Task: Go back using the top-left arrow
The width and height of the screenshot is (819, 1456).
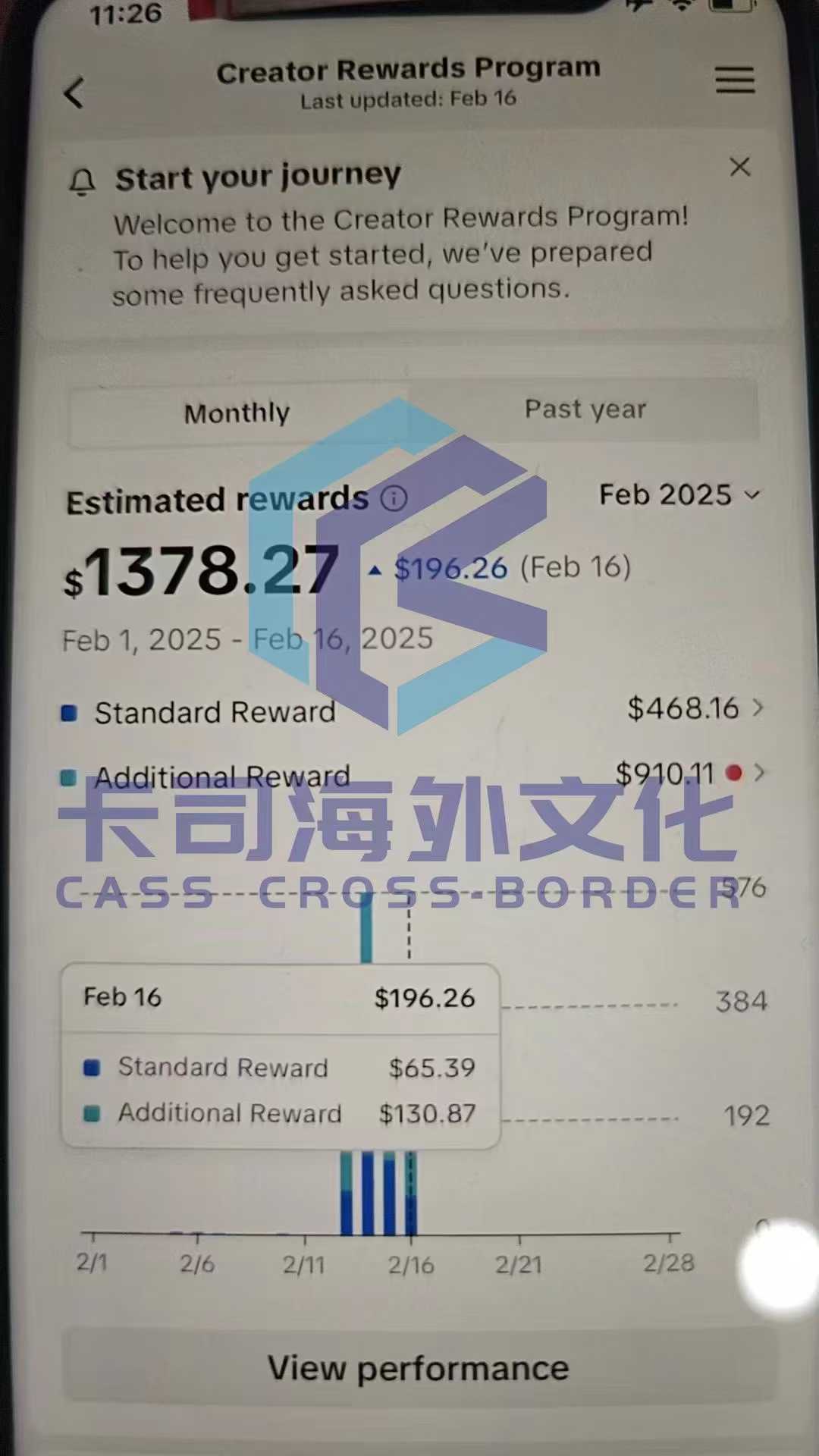Action: pyautogui.click(x=74, y=93)
